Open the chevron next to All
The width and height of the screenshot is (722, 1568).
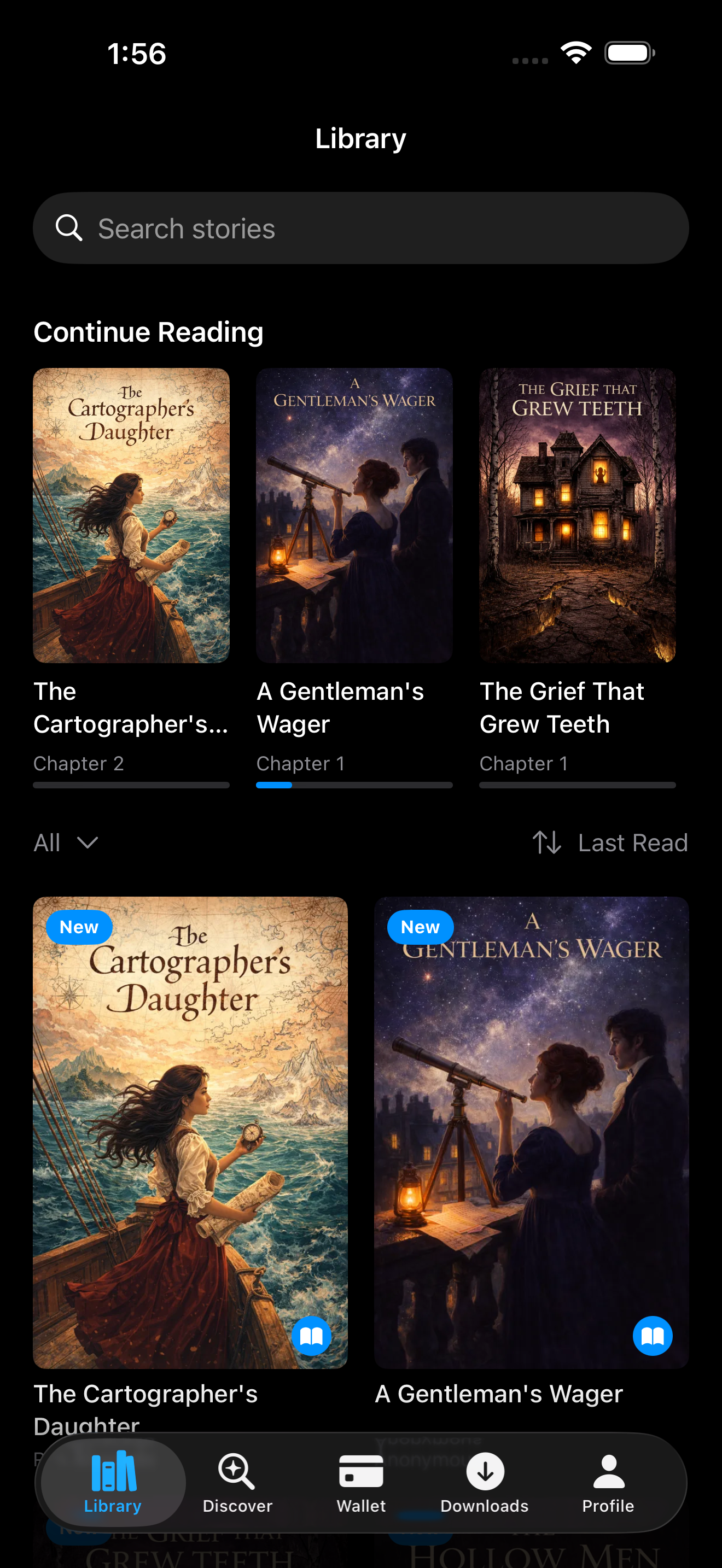click(87, 844)
